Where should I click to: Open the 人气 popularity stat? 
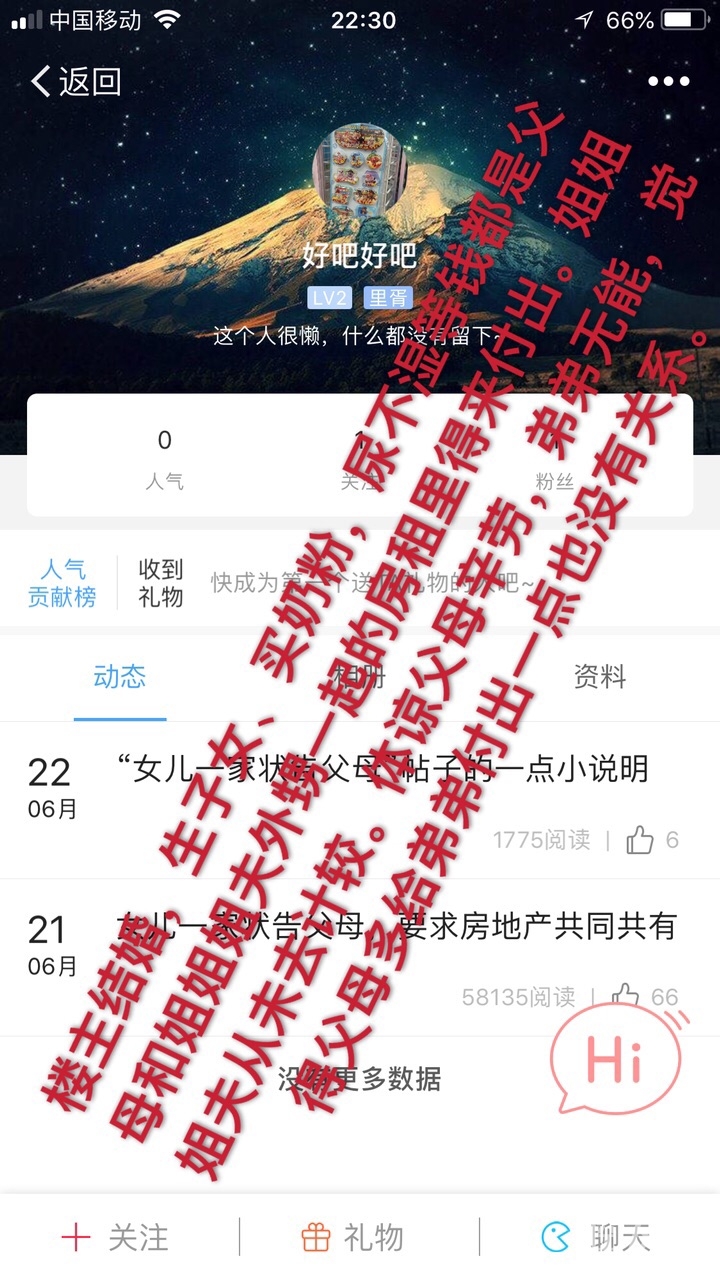[x=165, y=458]
